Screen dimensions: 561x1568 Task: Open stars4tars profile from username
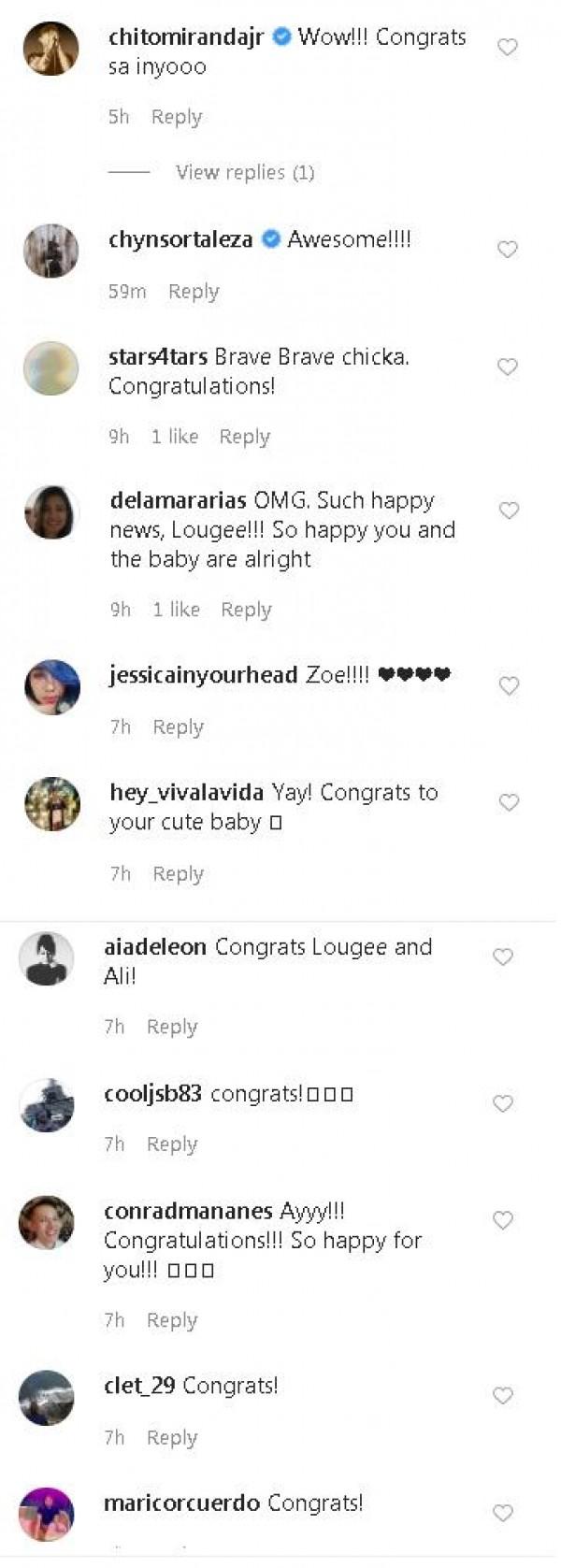158,356
